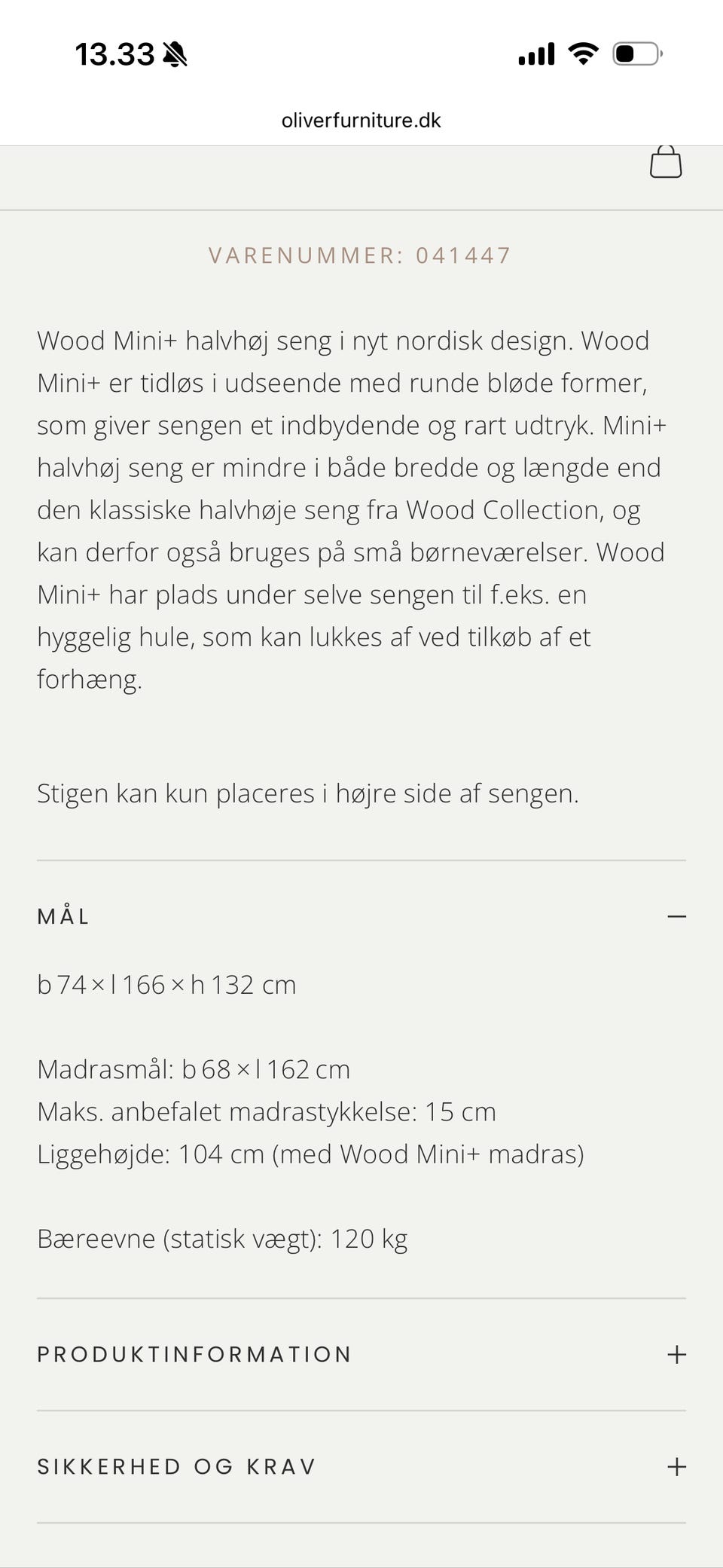Toggle SIKKERHED OG KRAV open with plus
Image resolution: width=723 pixels, height=1568 pixels.
676,1466
